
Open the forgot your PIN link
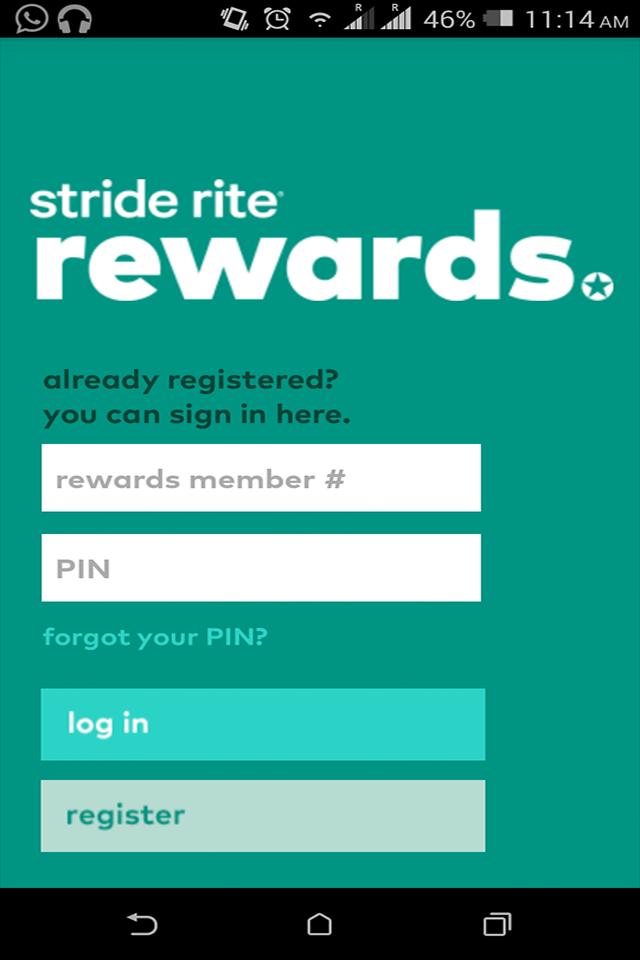click(155, 637)
